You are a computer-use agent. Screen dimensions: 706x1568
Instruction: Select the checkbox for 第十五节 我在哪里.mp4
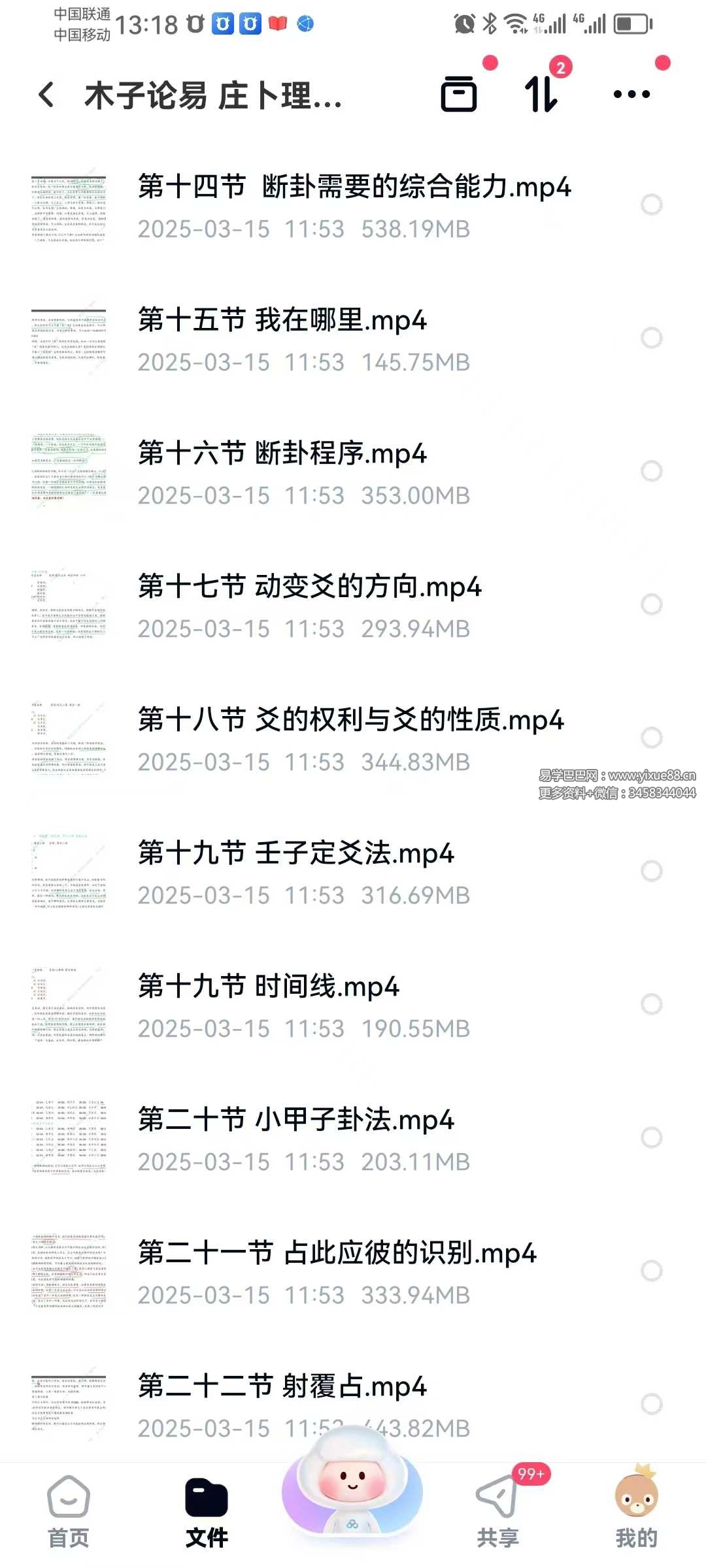(x=651, y=338)
